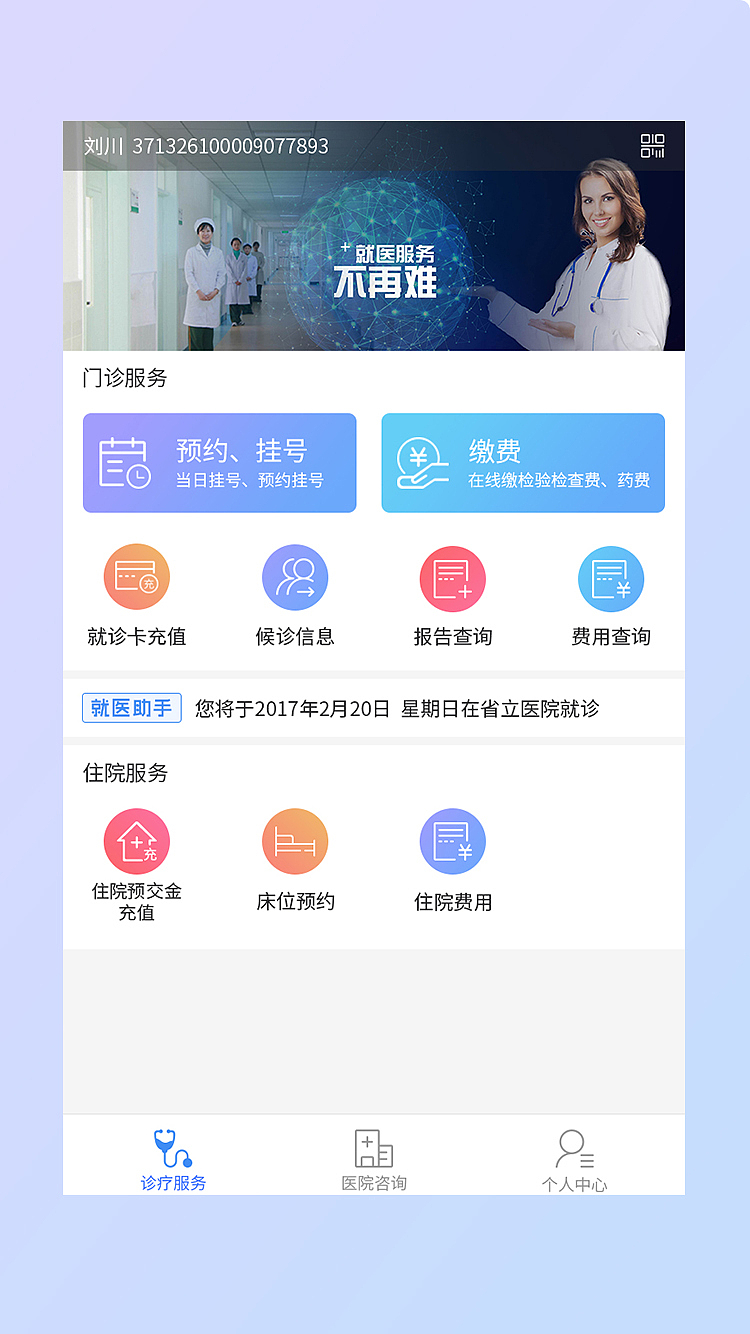Tap the 费用查询 fee inquiry icon
This screenshot has height=1334, width=750.
tap(611, 577)
